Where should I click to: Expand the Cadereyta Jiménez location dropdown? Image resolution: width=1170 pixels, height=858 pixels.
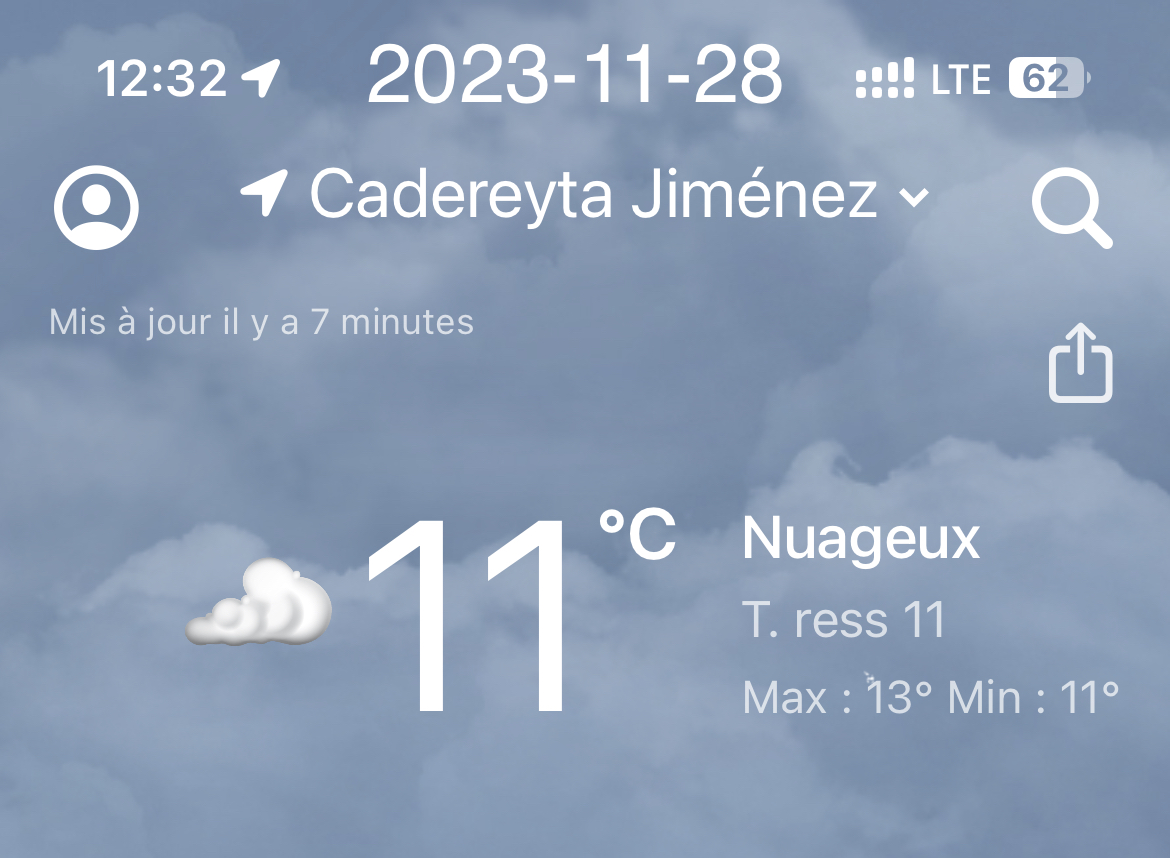(x=913, y=197)
